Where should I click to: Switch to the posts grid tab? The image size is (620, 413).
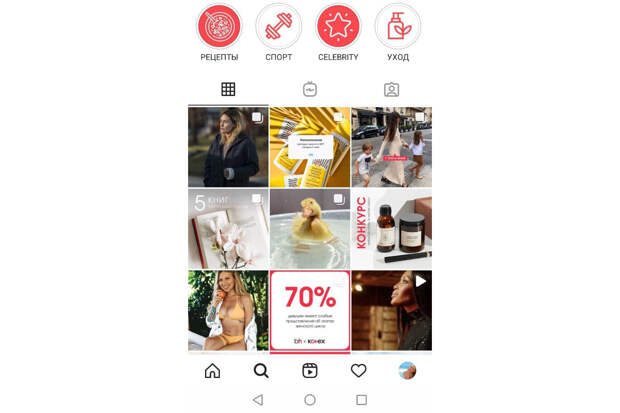[228, 90]
